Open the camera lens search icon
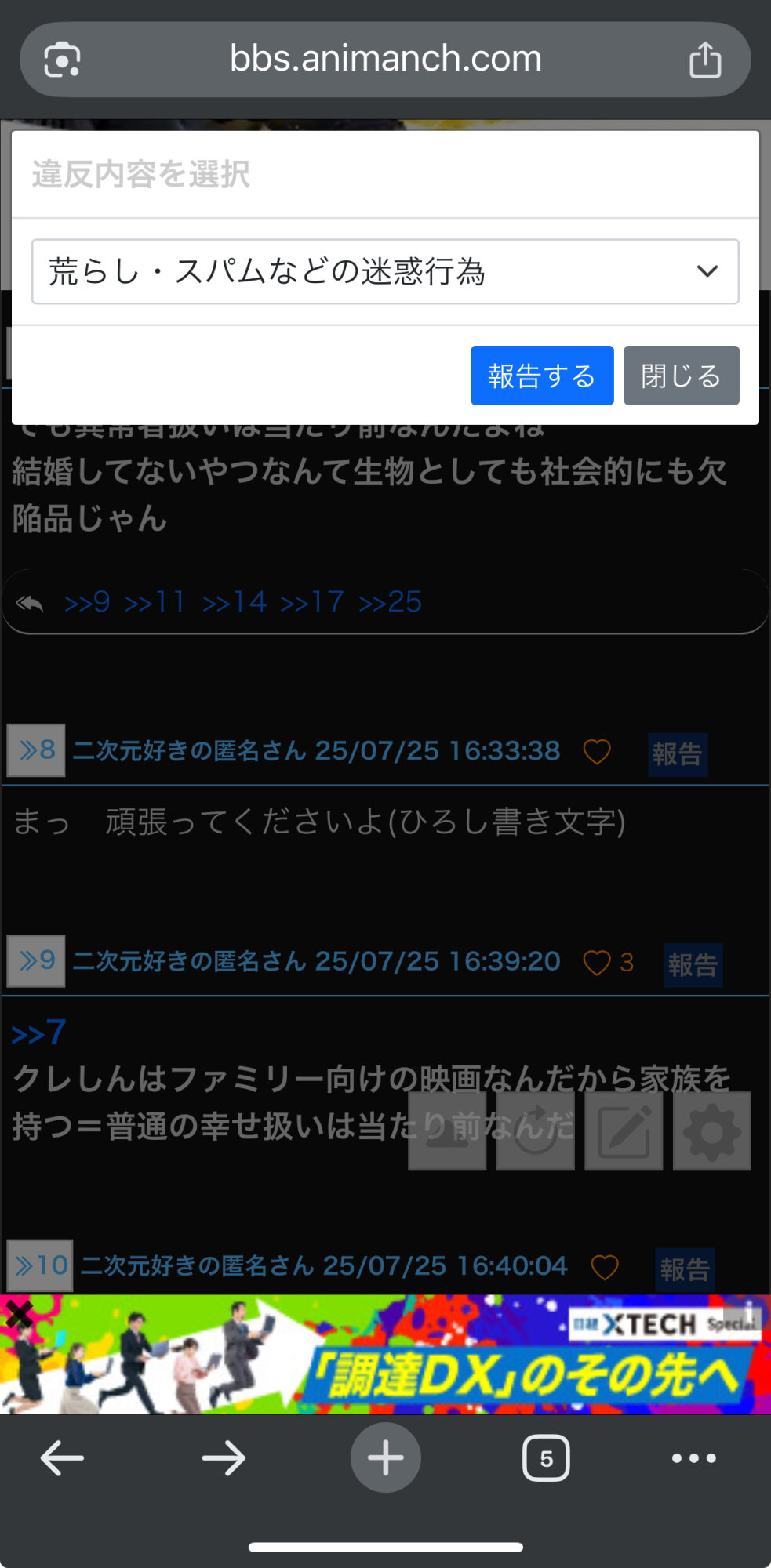Viewport: 771px width, 1568px height. click(62, 60)
